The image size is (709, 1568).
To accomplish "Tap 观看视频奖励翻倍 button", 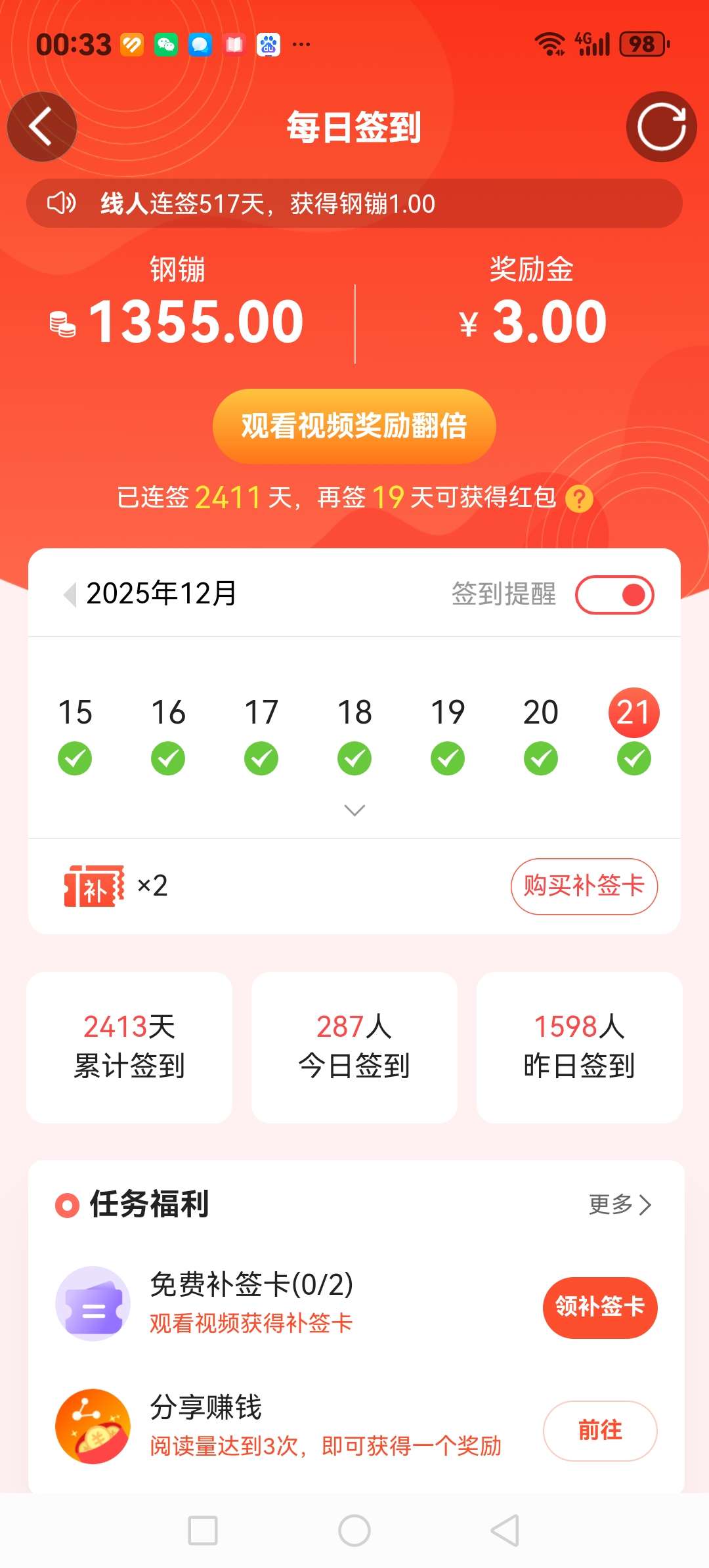I will [354, 426].
